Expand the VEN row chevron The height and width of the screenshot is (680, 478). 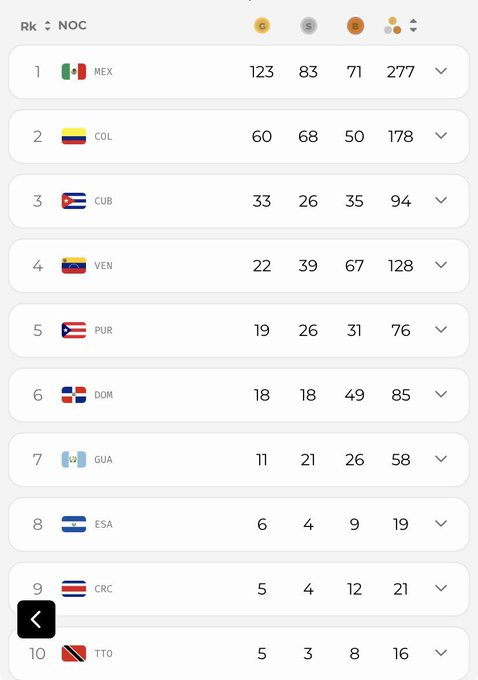[441, 265]
